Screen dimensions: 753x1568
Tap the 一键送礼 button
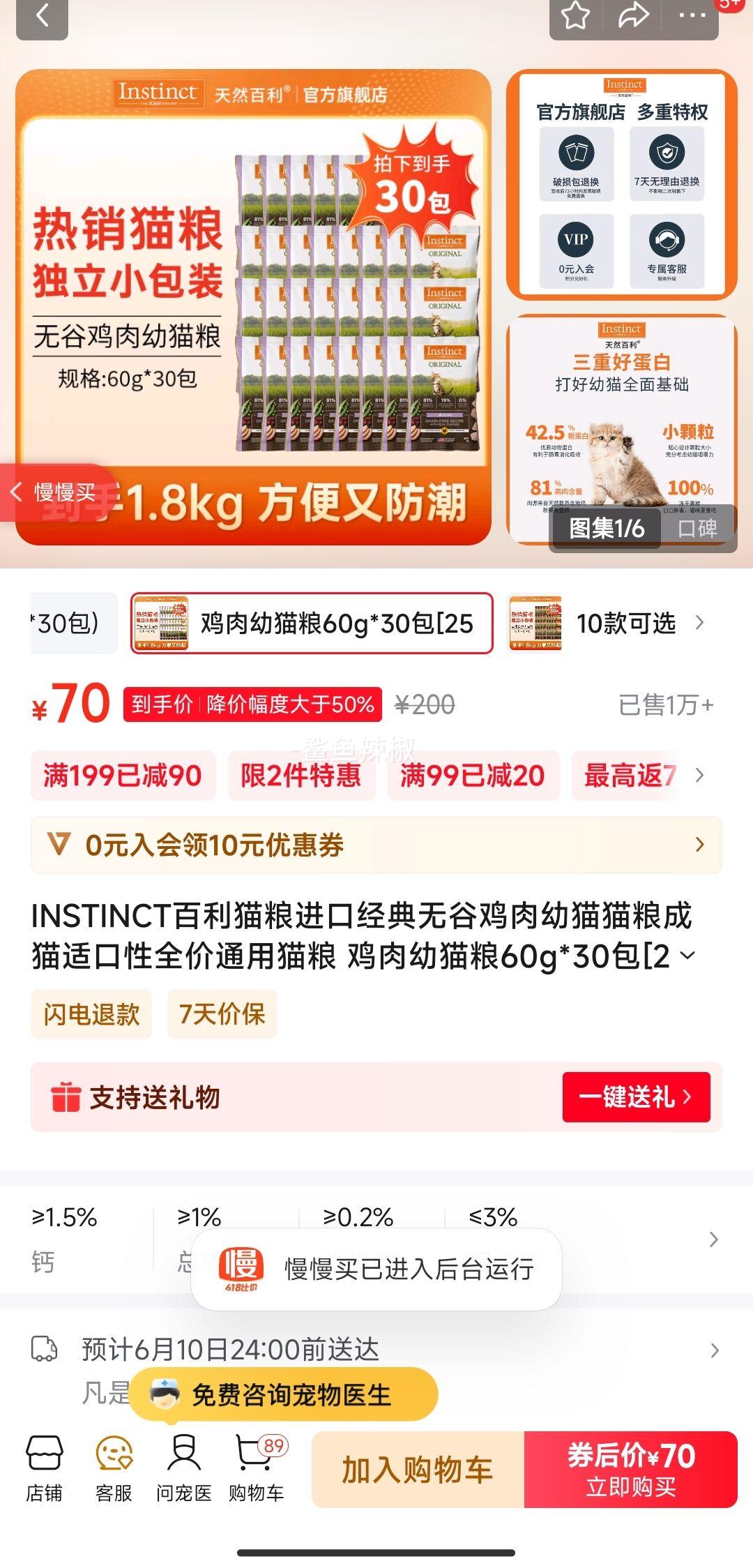coord(636,1097)
